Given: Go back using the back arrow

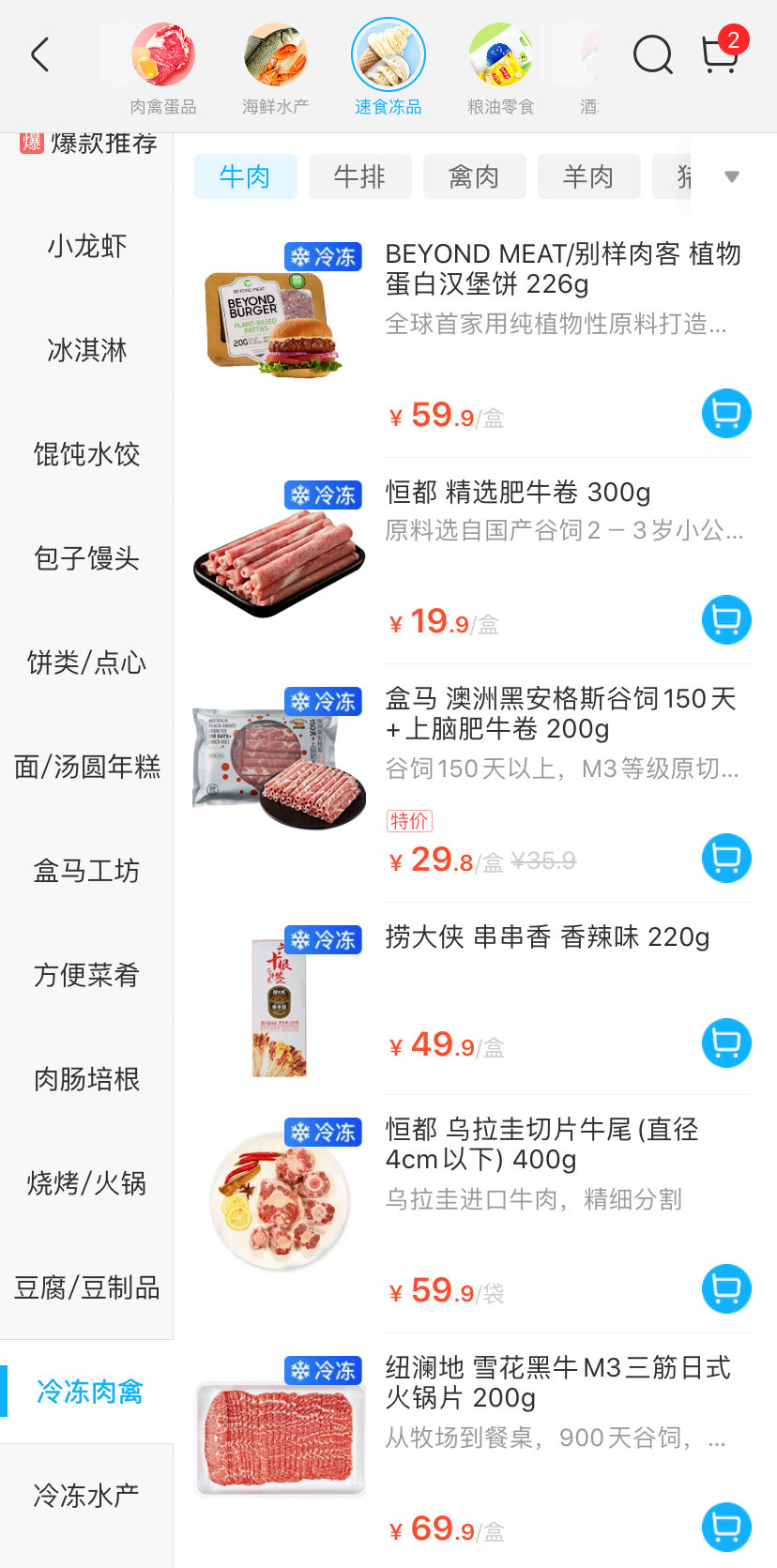Looking at the screenshot, I should [x=40, y=54].
